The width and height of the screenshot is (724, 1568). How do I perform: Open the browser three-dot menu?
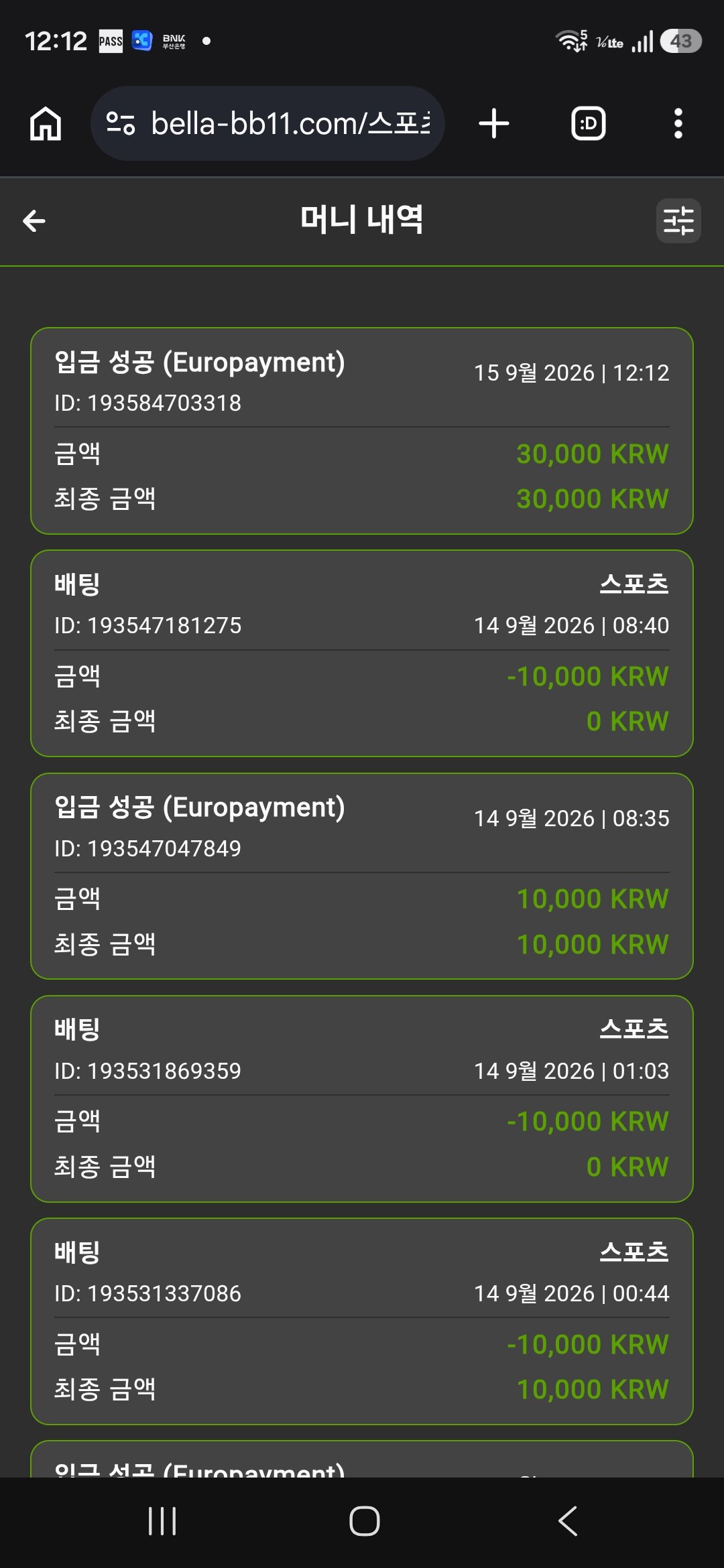click(678, 124)
